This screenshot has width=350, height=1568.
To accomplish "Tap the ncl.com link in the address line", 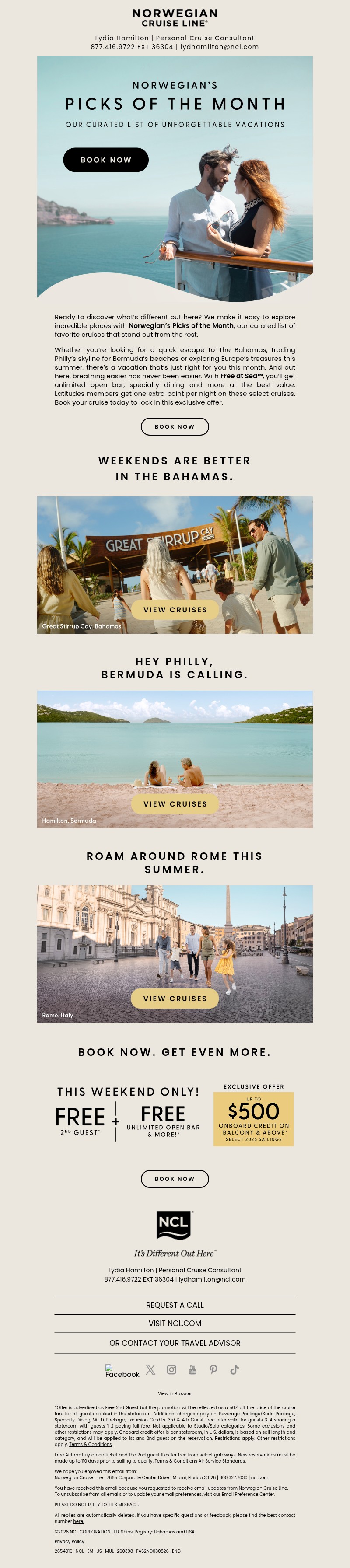I will (259, 1477).
